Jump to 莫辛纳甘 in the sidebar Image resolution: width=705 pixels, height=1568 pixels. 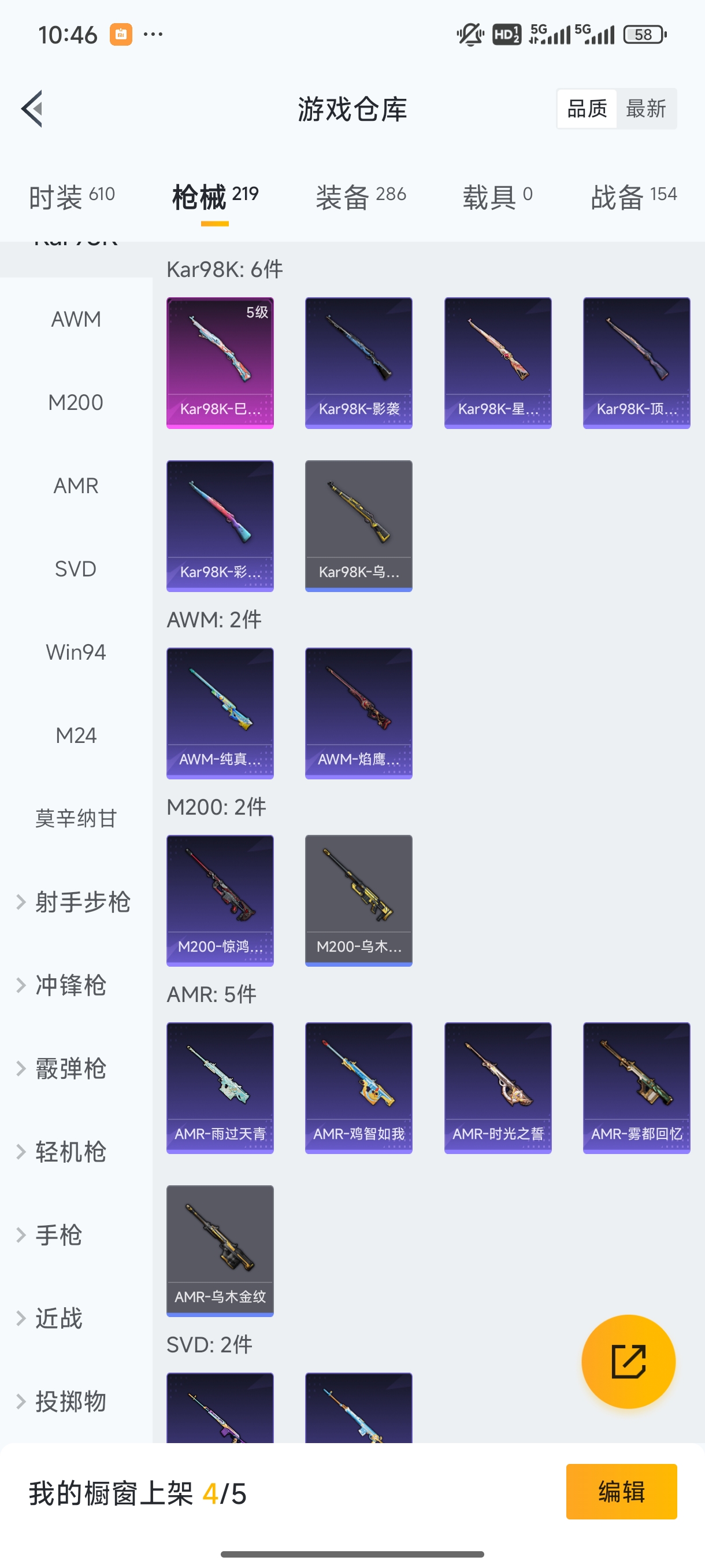pos(76,818)
